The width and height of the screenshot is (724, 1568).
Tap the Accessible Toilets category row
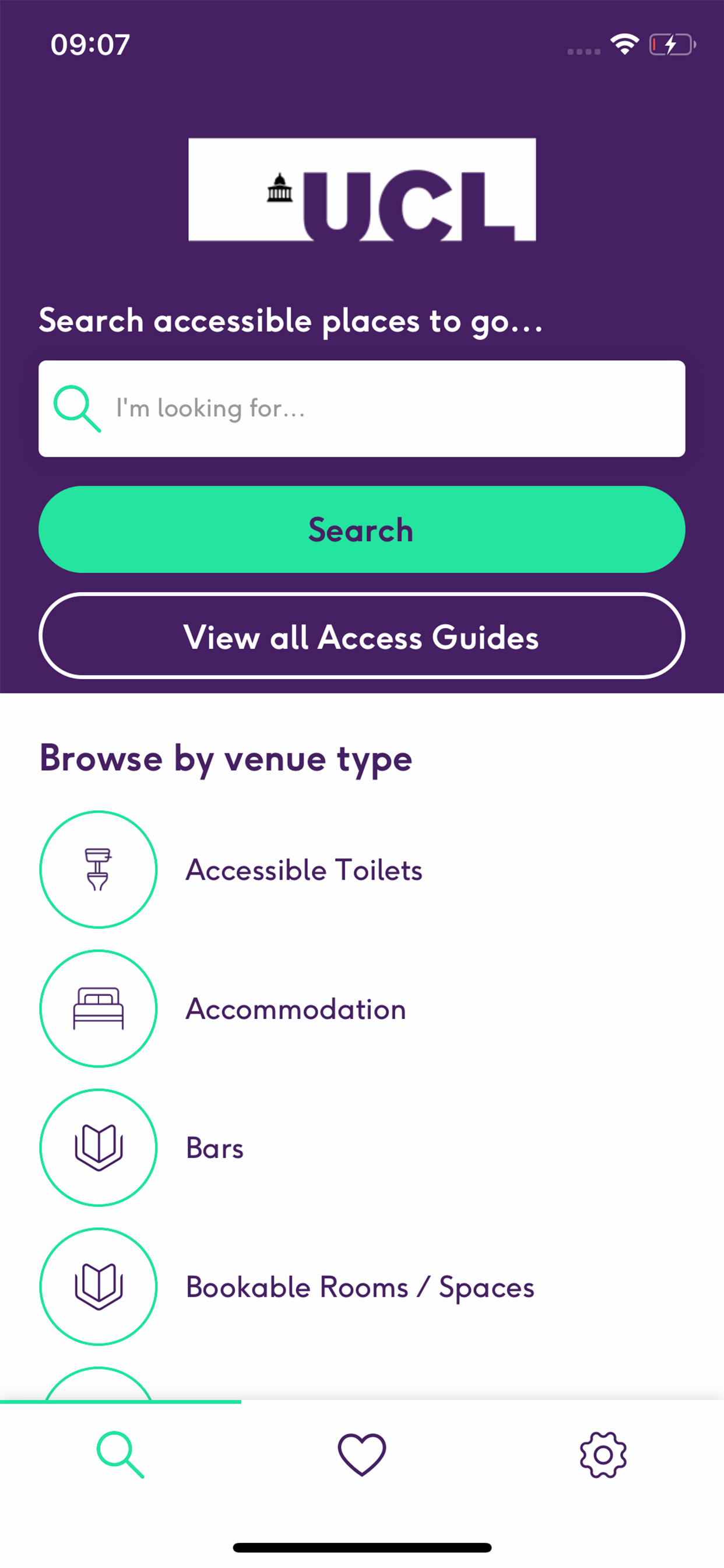(304, 870)
